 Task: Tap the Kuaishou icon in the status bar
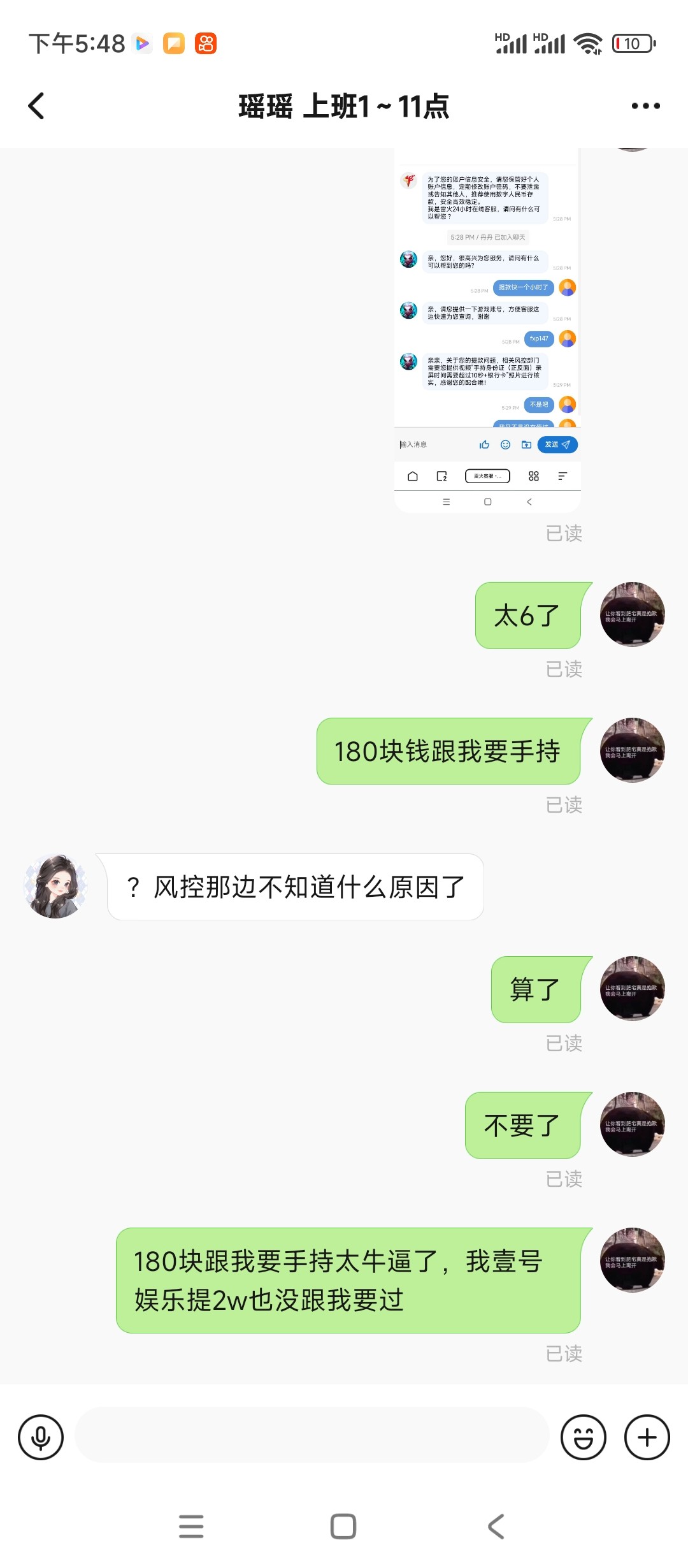click(206, 43)
